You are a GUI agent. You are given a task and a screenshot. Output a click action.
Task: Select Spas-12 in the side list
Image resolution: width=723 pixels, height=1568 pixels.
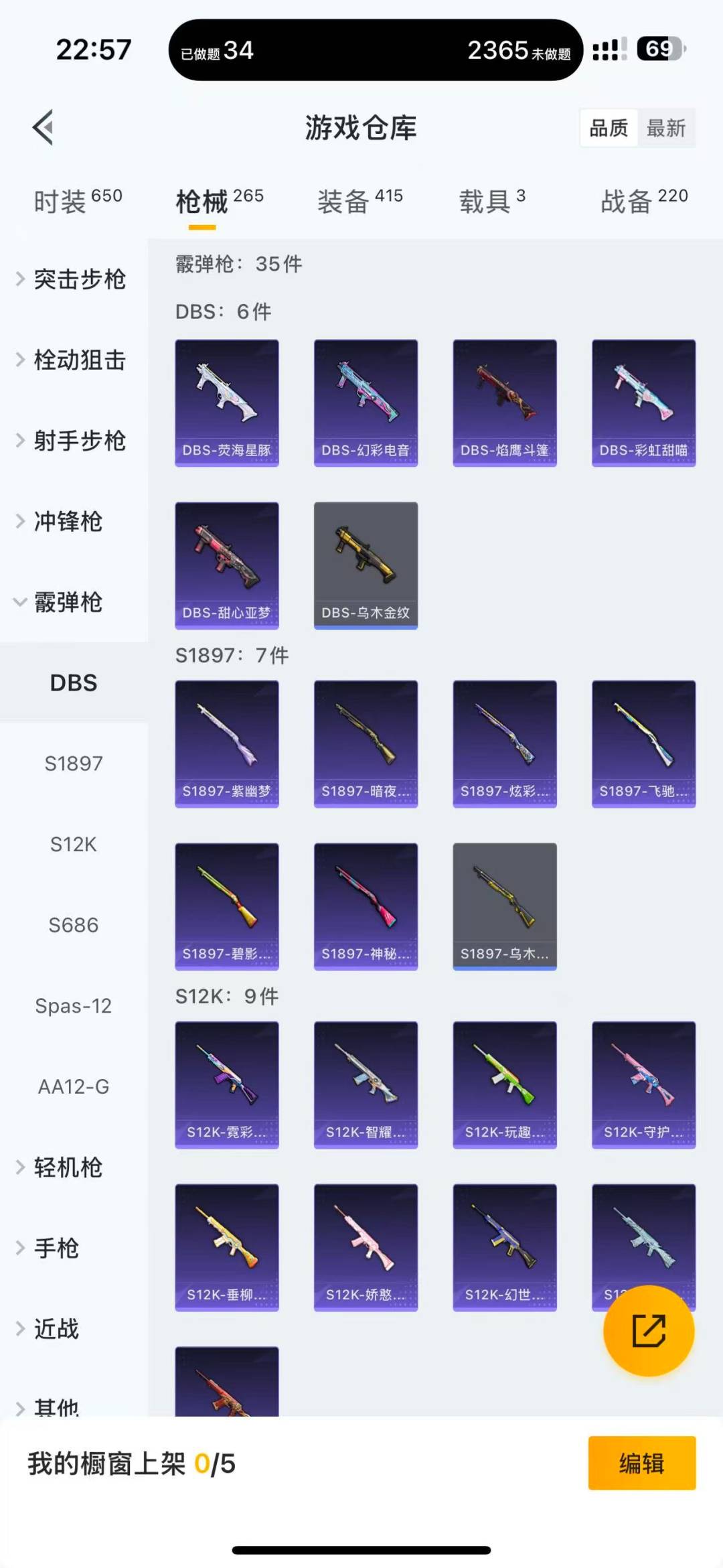pyautogui.click(x=74, y=1006)
